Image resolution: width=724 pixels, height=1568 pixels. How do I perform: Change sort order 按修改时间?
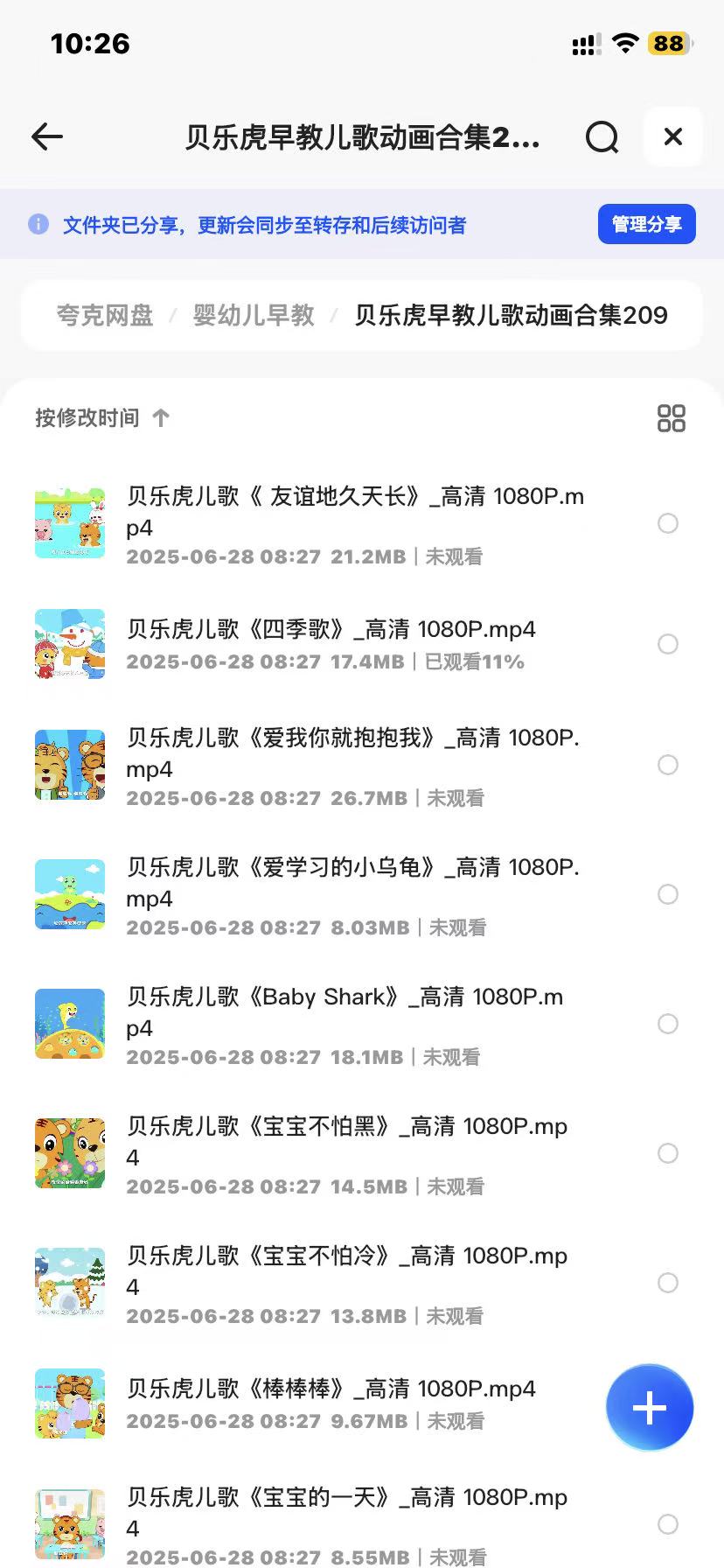point(101,418)
